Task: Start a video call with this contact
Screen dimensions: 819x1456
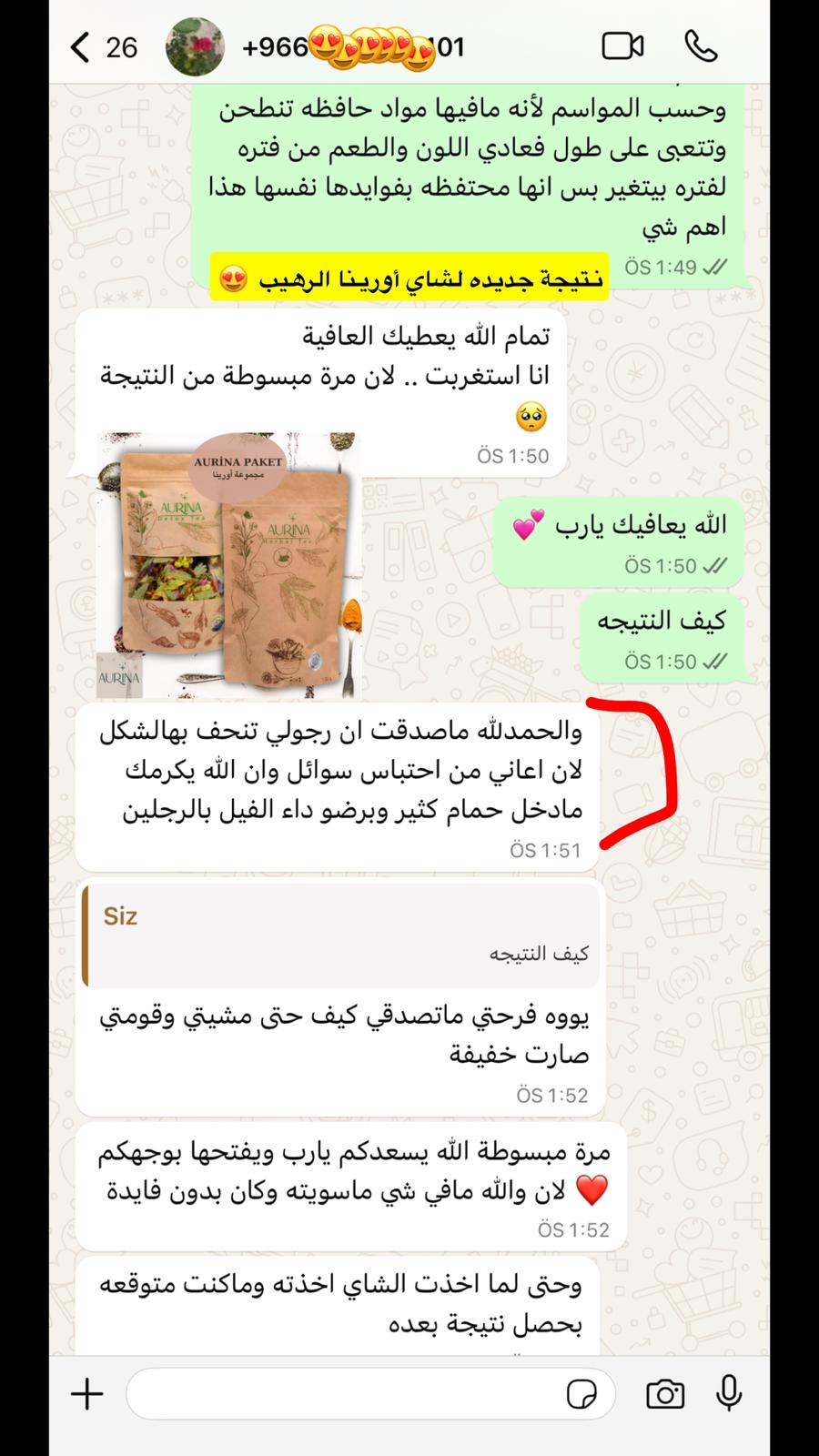Action: tap(622, 46)
